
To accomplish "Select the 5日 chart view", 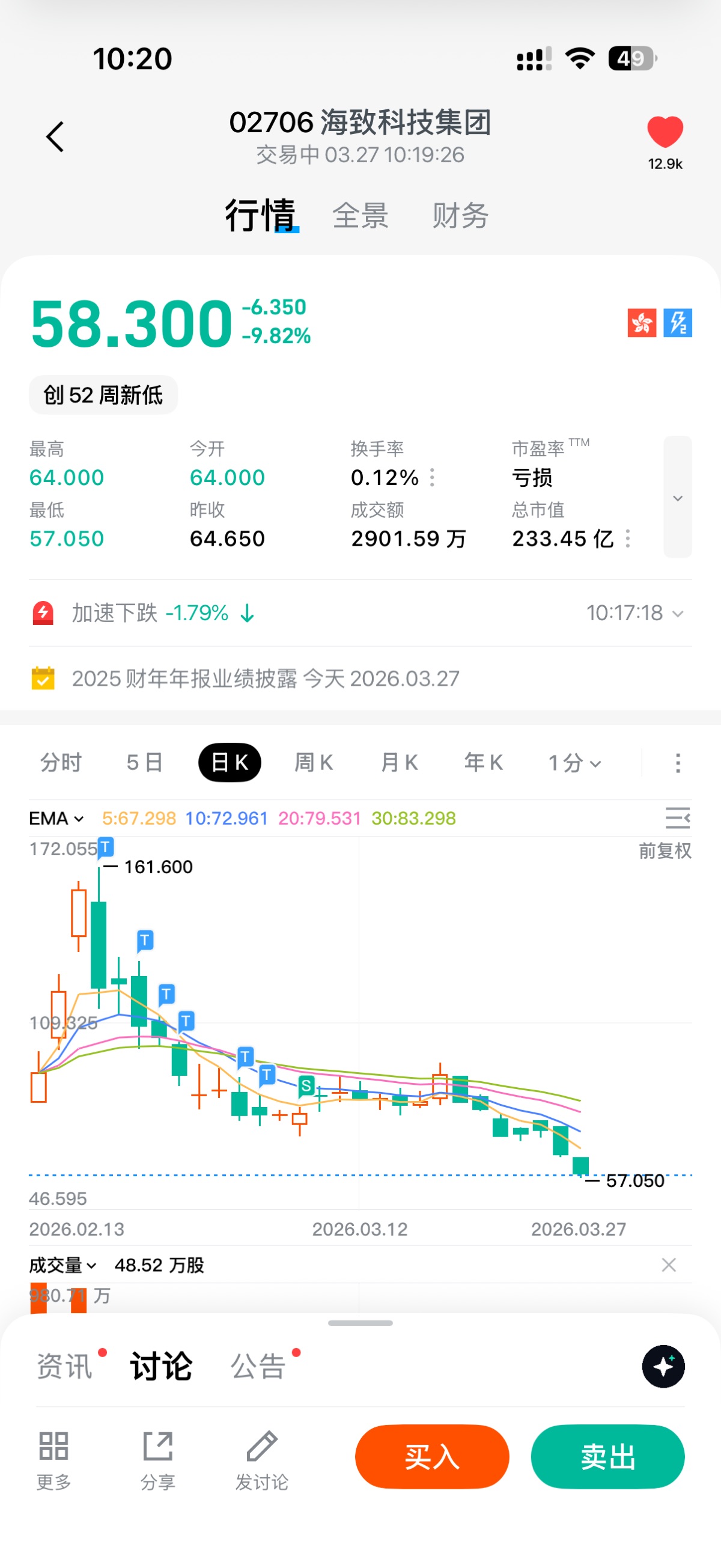I will [x=144, y=762].
